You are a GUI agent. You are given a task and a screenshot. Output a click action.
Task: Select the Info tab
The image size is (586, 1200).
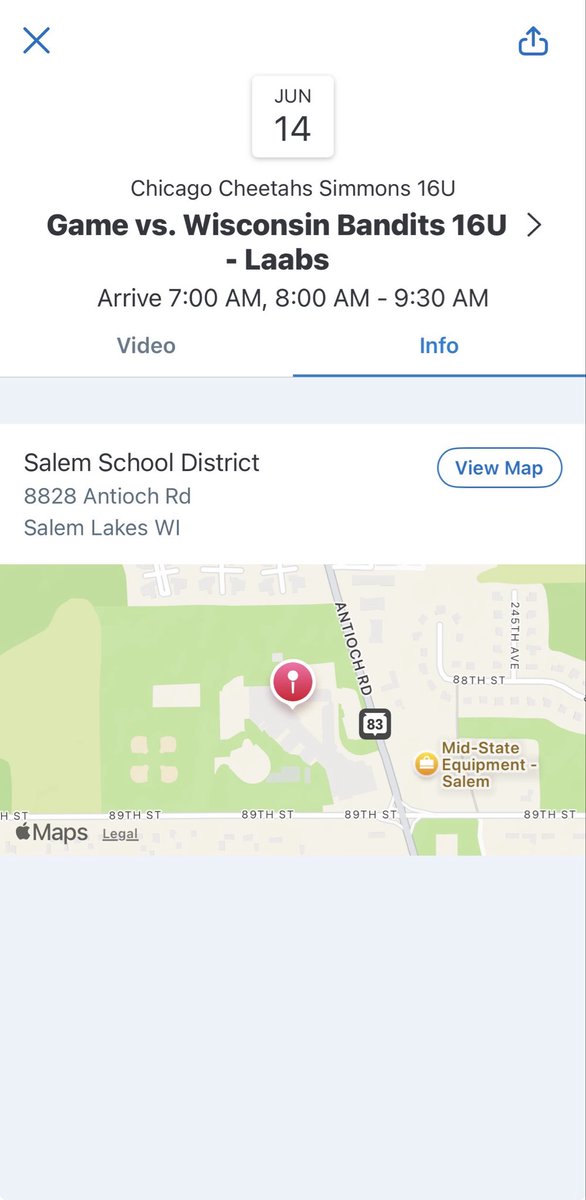click(439, 346)
